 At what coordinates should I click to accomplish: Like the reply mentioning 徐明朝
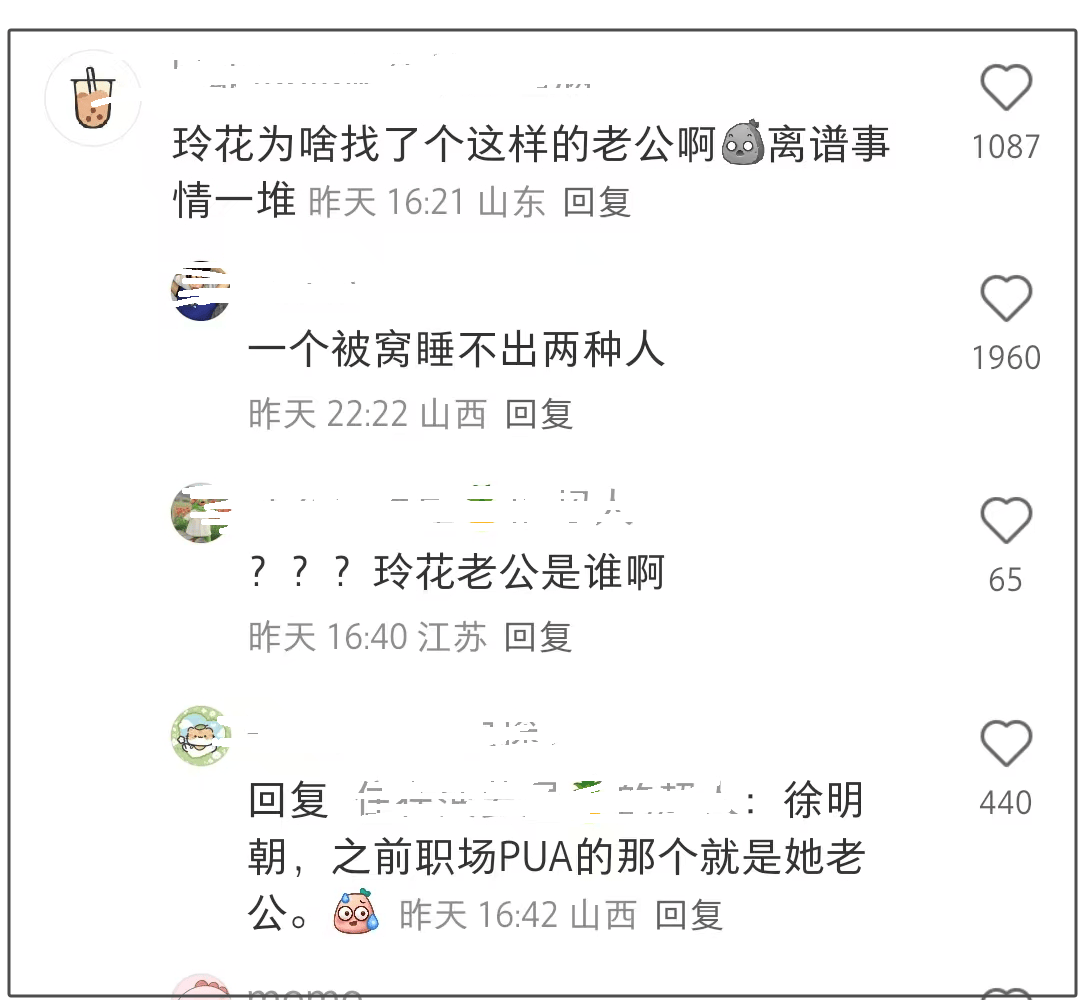coord(1005,744)
